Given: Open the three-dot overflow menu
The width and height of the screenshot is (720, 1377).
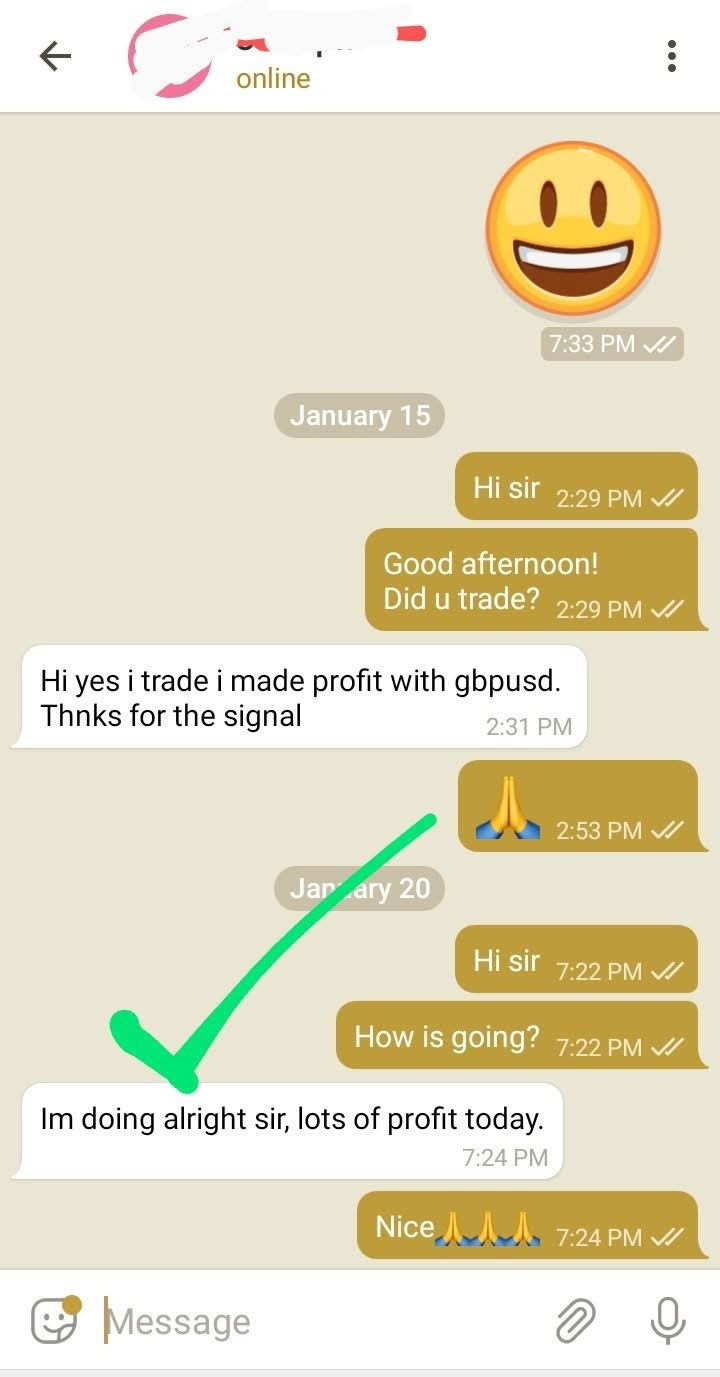Looking at the screenshot, I should pyautogui.click(x=672, y=56).
